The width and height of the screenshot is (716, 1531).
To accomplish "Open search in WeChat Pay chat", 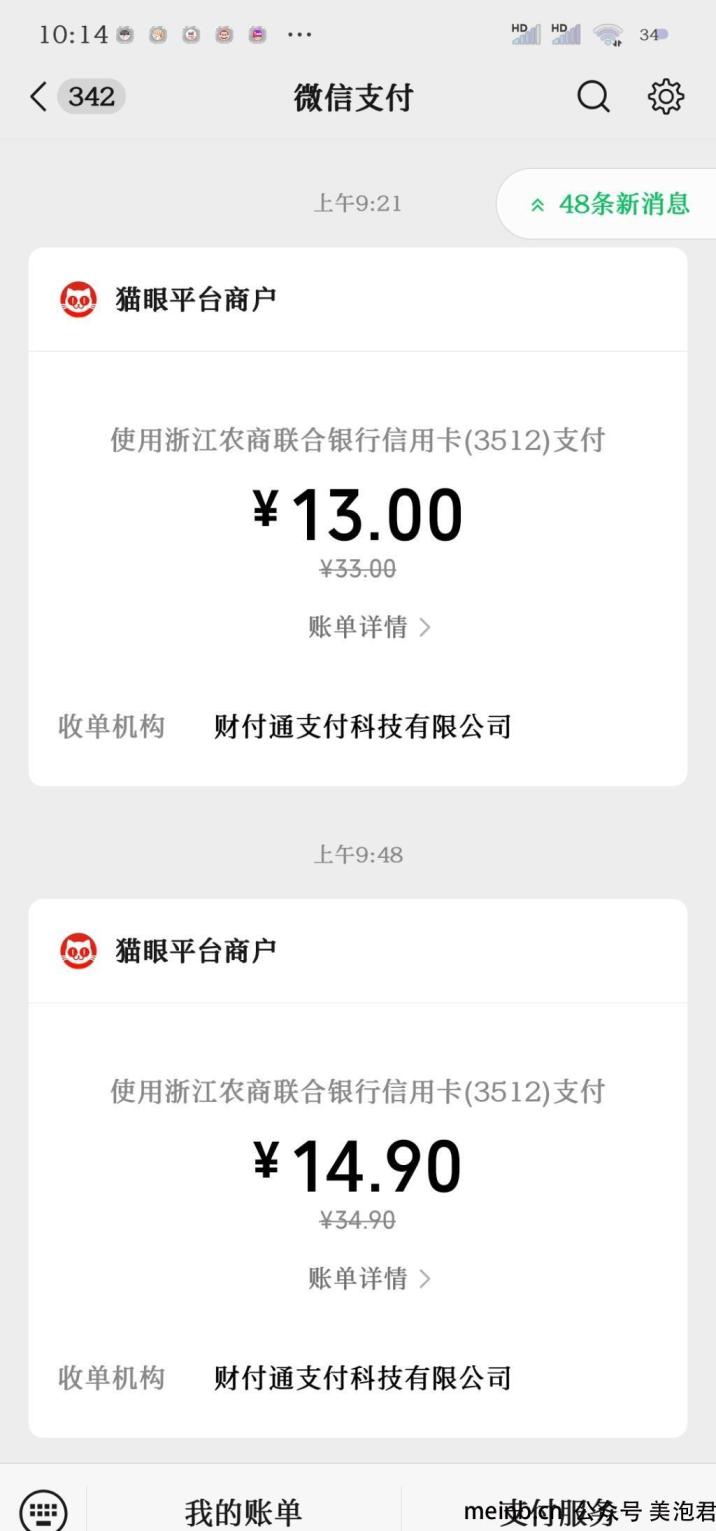I will (x=593, y=97).
